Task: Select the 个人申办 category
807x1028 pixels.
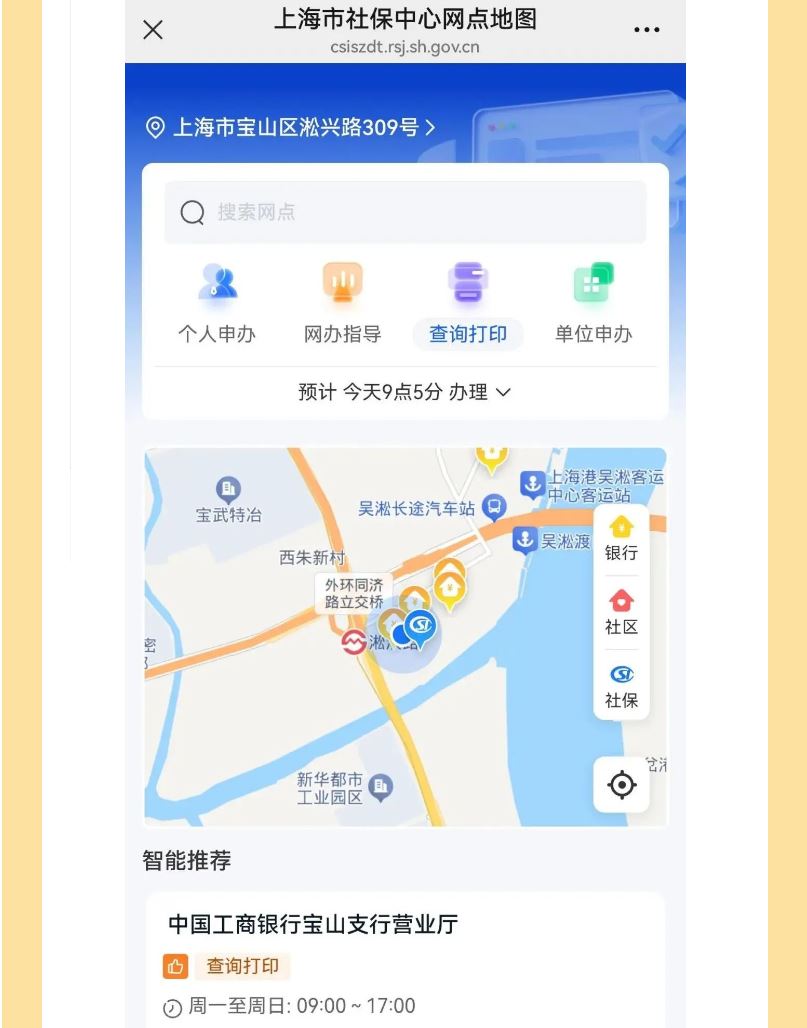Action: [x=217, y=301]
